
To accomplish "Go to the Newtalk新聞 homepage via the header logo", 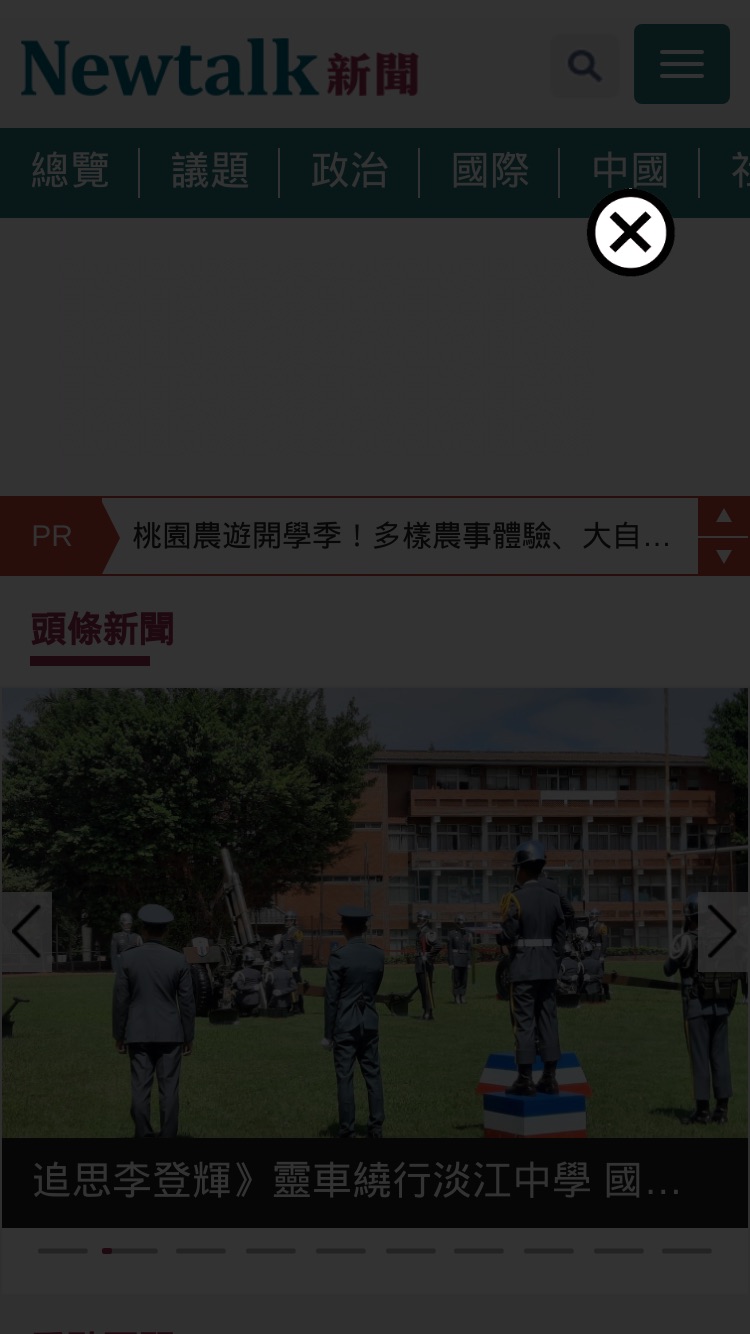I will pyautogui.click(x=220, y=68).
